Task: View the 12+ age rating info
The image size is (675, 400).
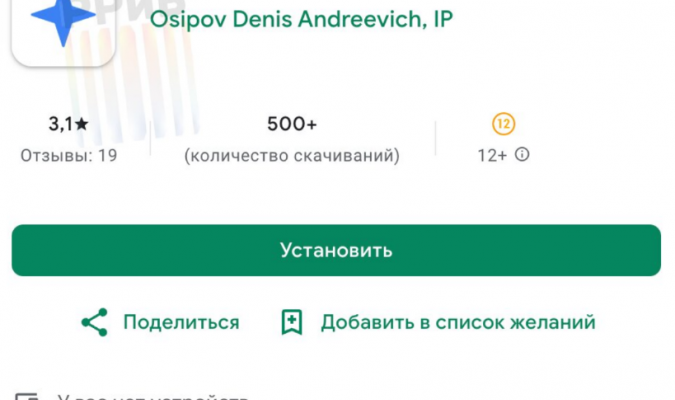Action: point(503,140)
